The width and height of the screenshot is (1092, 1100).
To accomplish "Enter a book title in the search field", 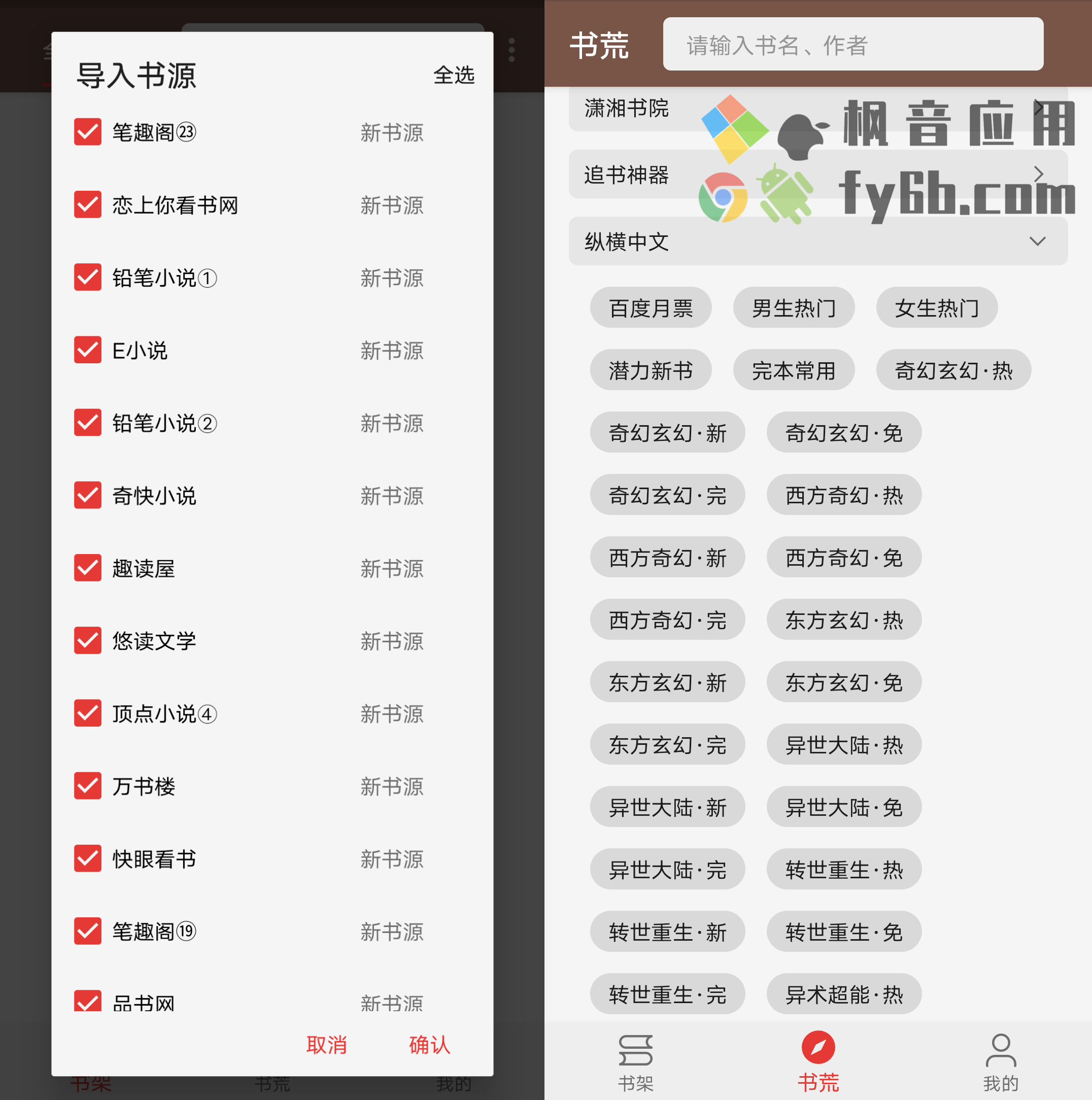I will (x=852, y=45).
